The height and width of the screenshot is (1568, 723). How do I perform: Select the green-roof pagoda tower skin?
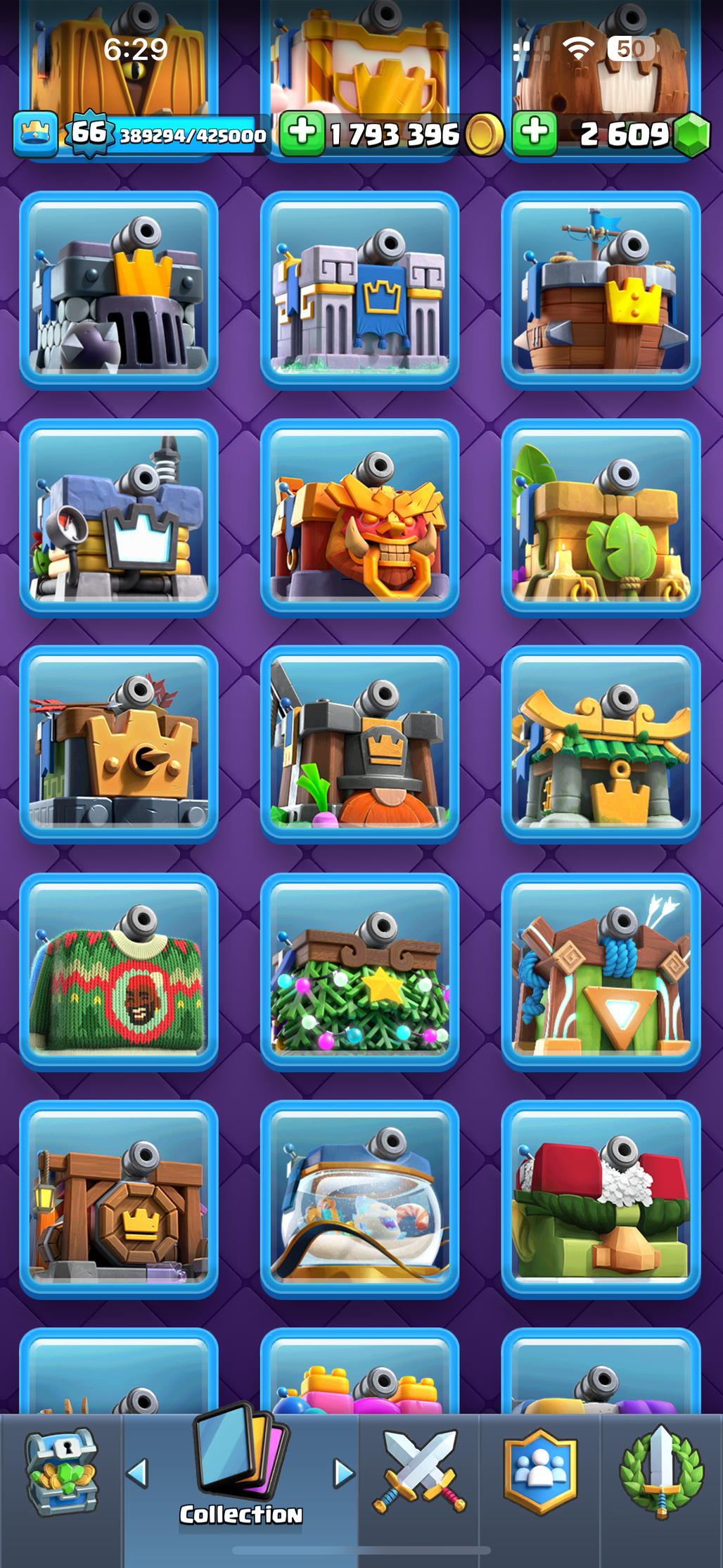(601, 745)
